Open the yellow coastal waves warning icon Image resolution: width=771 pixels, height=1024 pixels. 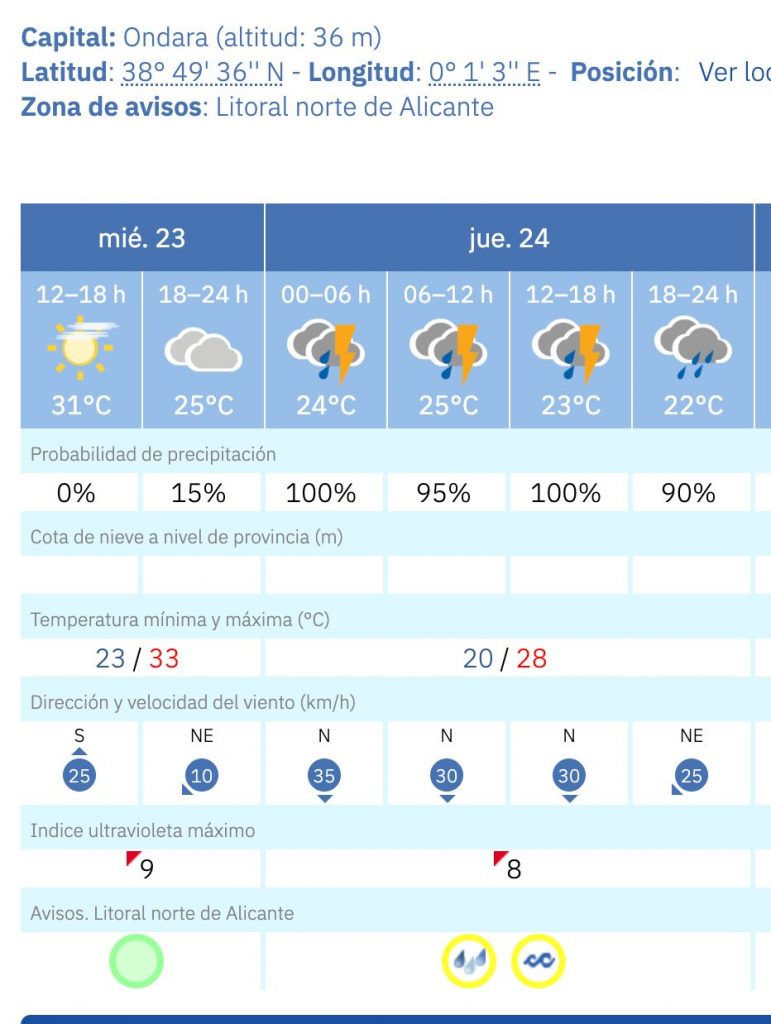pyautogui.click(x=538, y=961)
